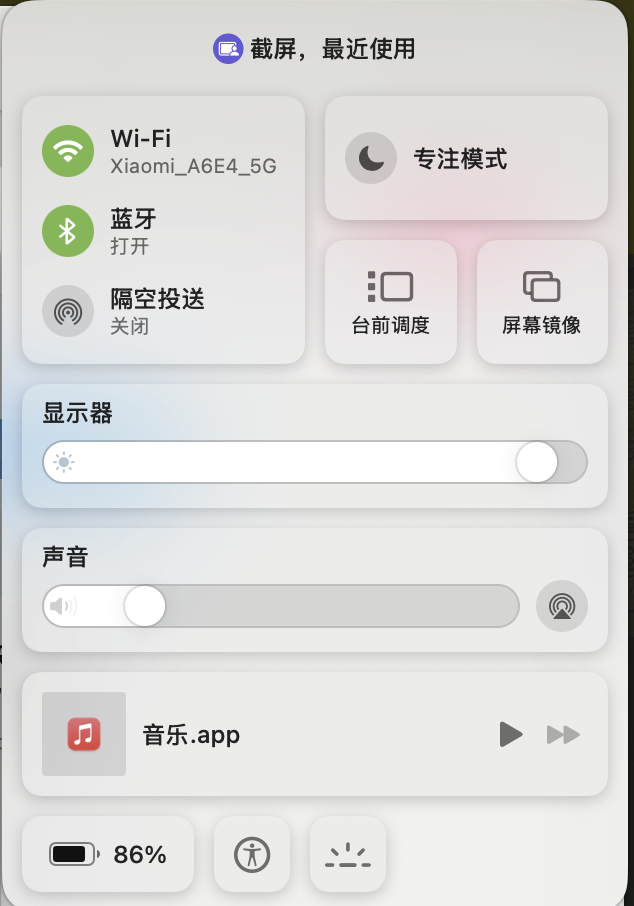Image resolution: width=634 pixels, height=906 pixels.
Task: Skip to the next track
Action: [x=563, y=735]
